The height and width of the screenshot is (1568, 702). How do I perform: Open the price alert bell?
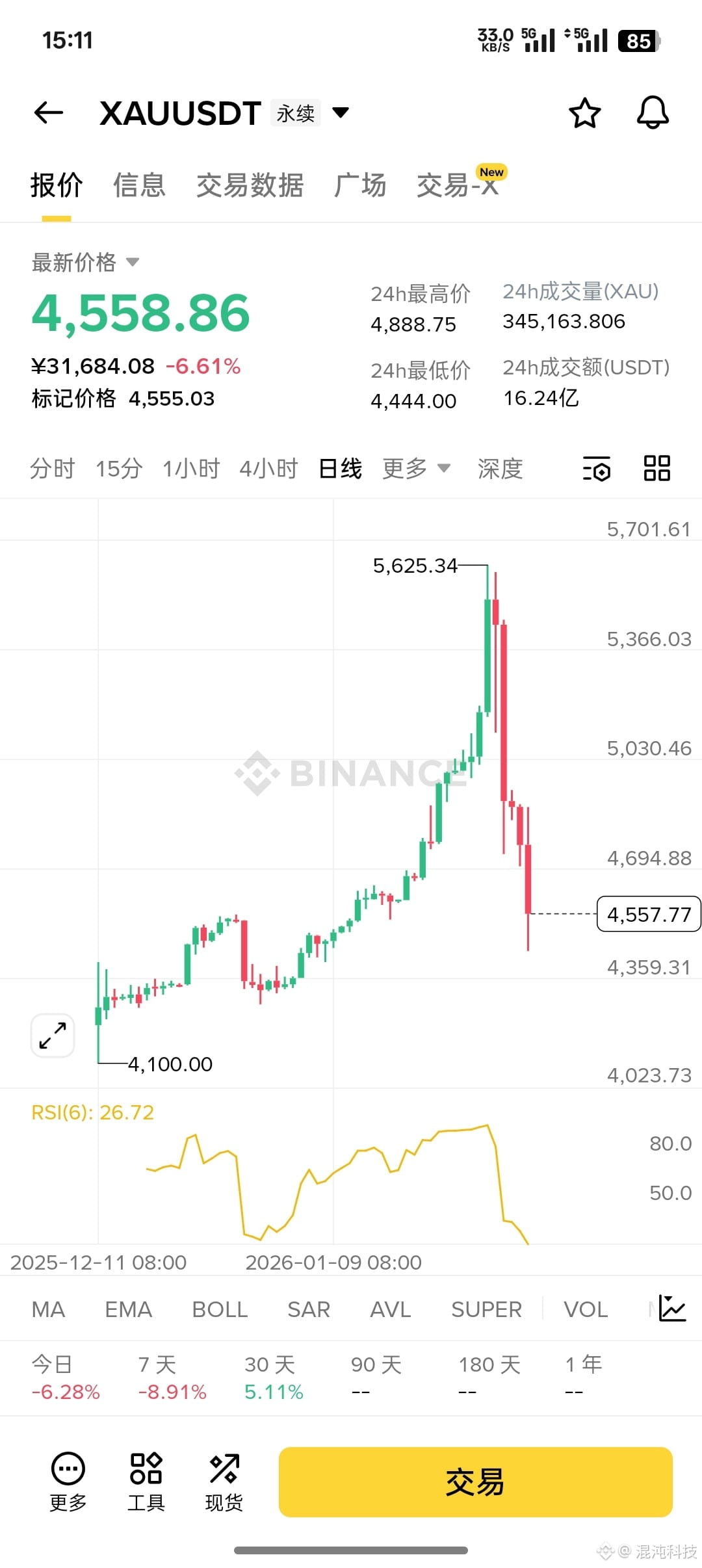[x=653, y=113]
